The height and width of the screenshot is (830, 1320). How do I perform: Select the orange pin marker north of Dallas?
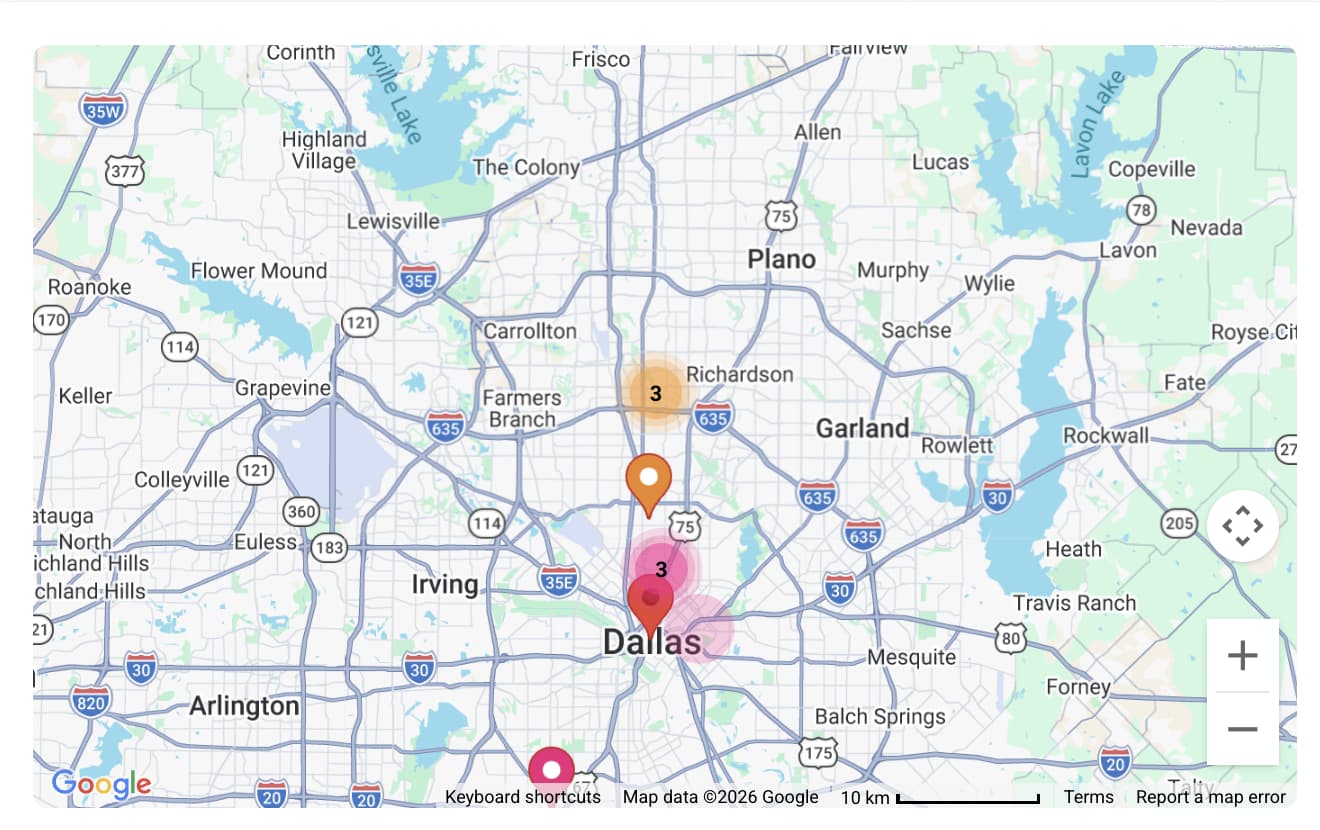pos(648,479)
